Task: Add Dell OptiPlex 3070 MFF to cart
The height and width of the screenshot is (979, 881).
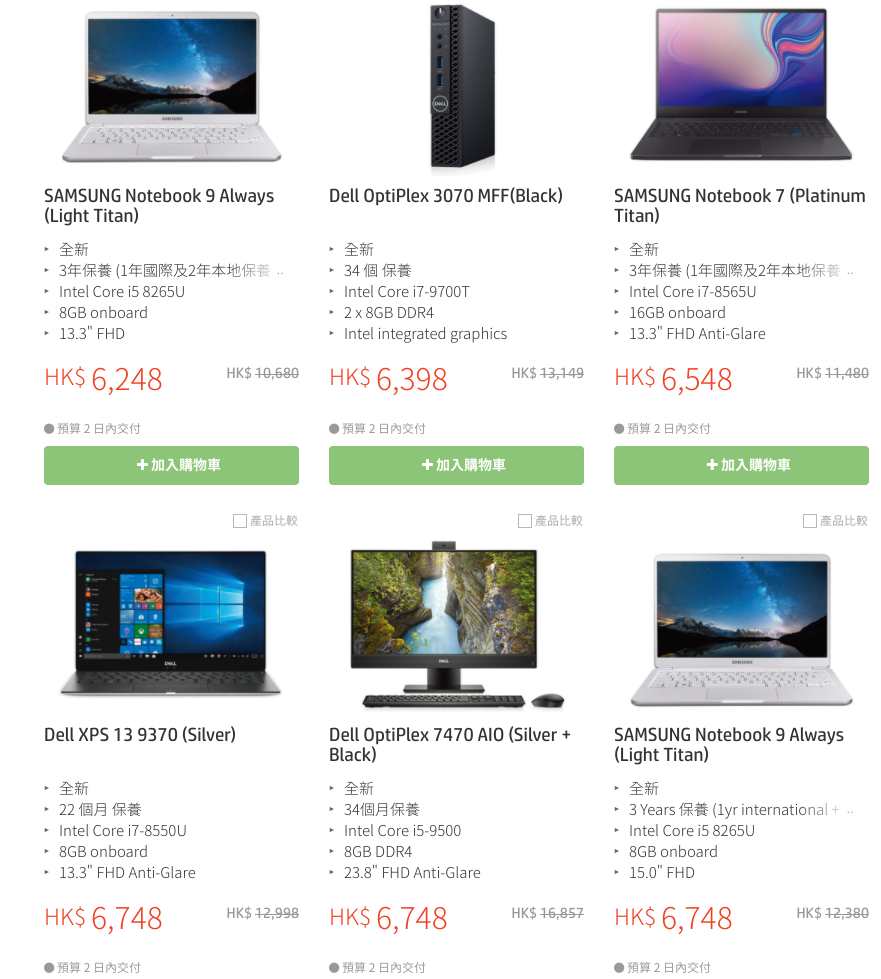Action: pyautogui.click(x=456, y=465)
